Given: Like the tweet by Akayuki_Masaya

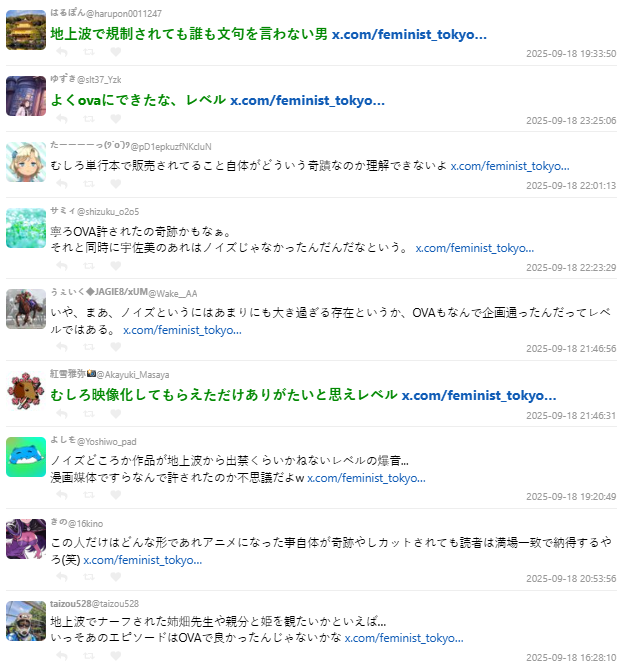Looking at the screenshot, I should point(115,415).
